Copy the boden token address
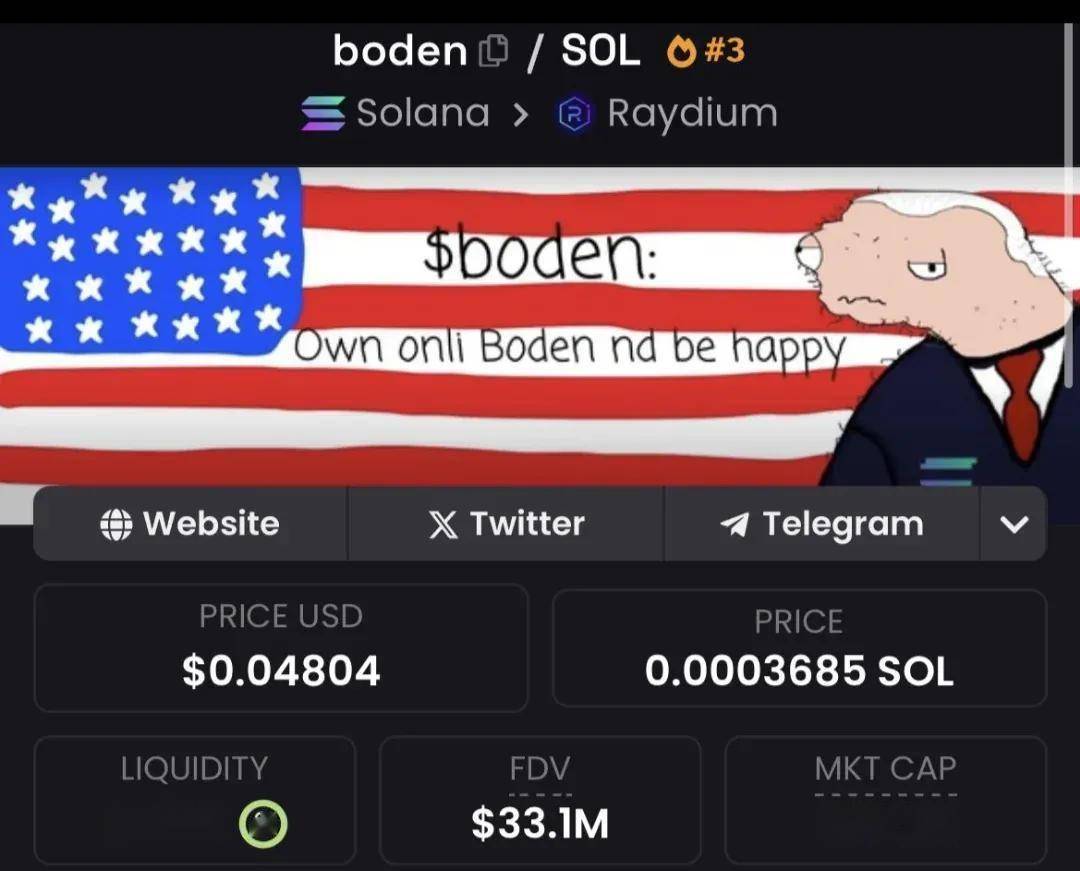1080x871 pixels. tap(493, 50)
